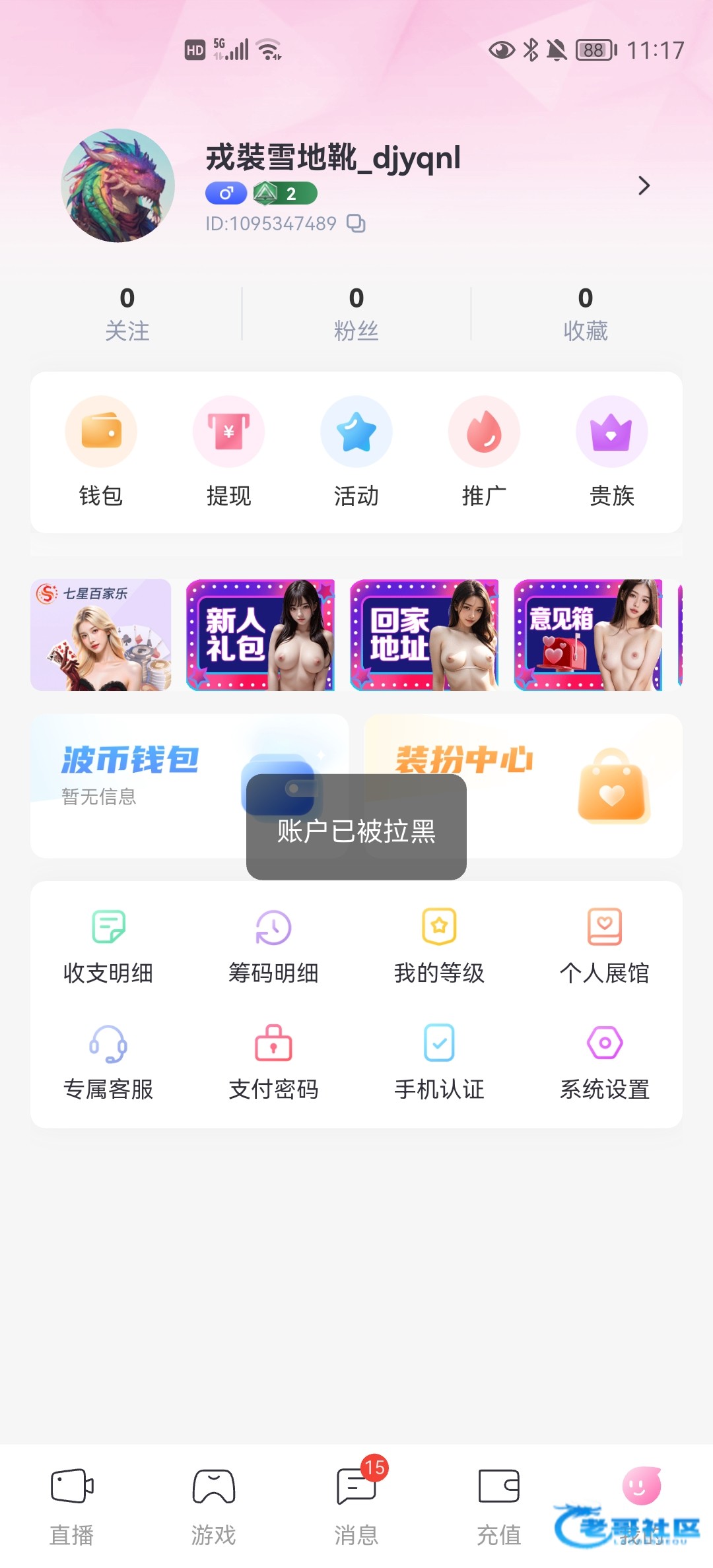713x1568 pixels.
Task: Open the 回家地址 banner
Action: 424,635
